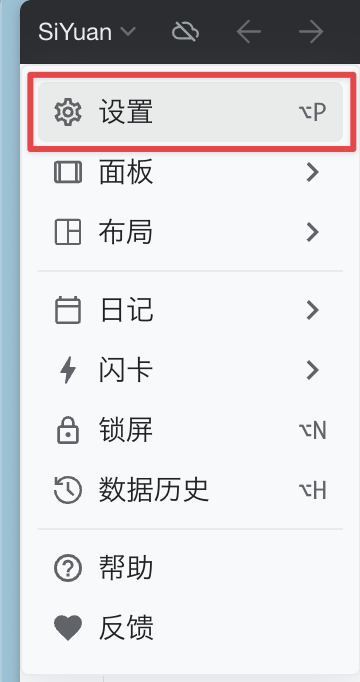Expand the 布局 submenu
This screenshot has height=682, width=360.
[x=190, y=232]
